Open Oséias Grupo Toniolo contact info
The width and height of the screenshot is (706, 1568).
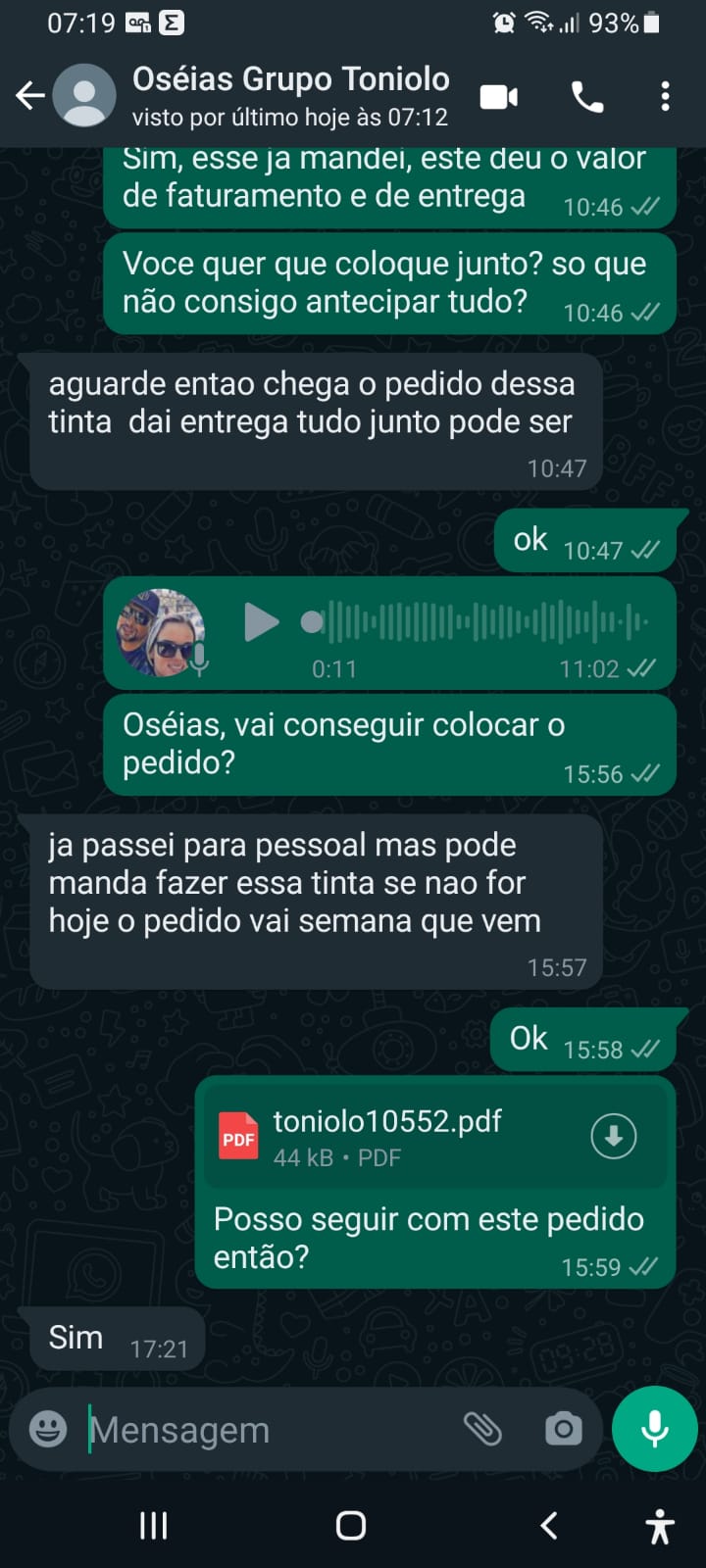coord(290,96)
